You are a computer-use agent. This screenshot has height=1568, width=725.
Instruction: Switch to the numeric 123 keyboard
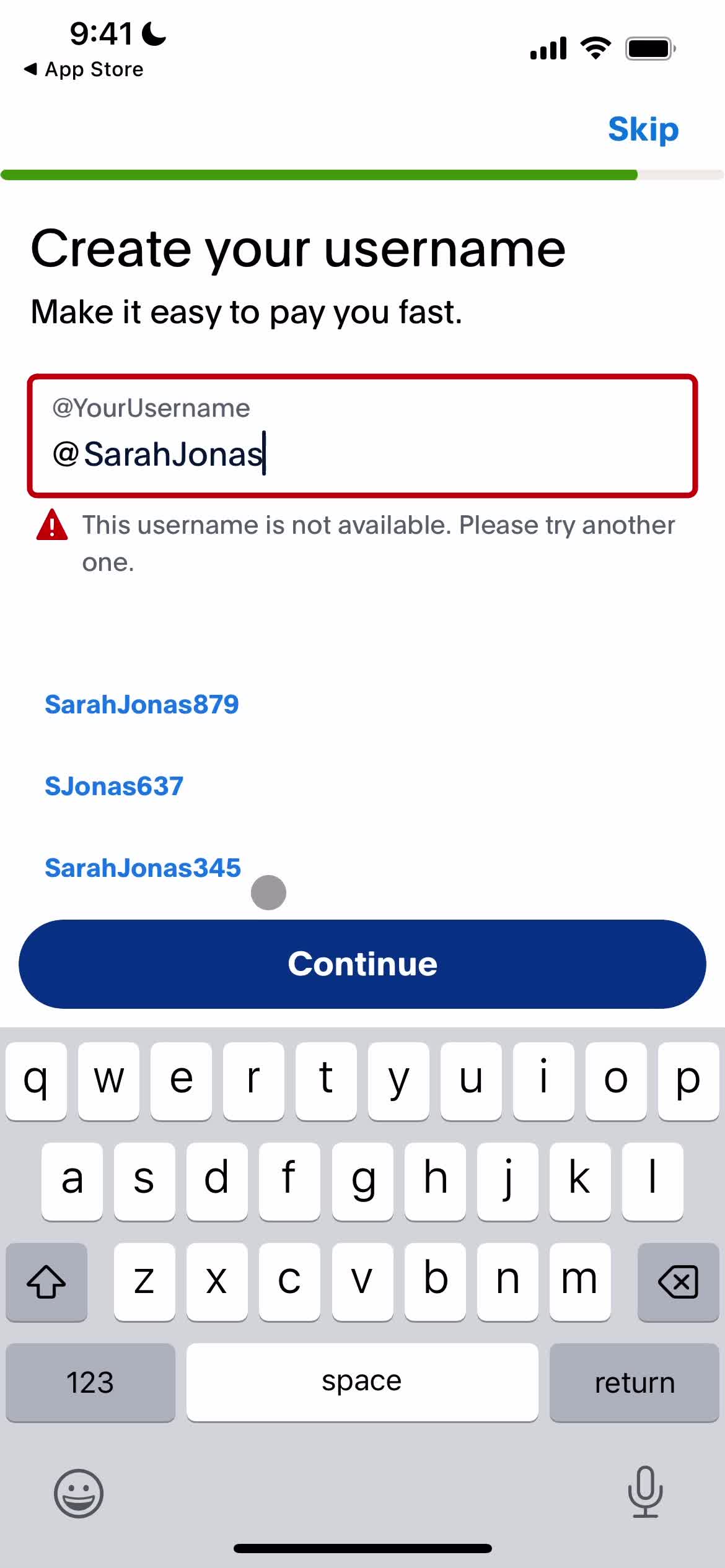click(x=90, y=1382)
